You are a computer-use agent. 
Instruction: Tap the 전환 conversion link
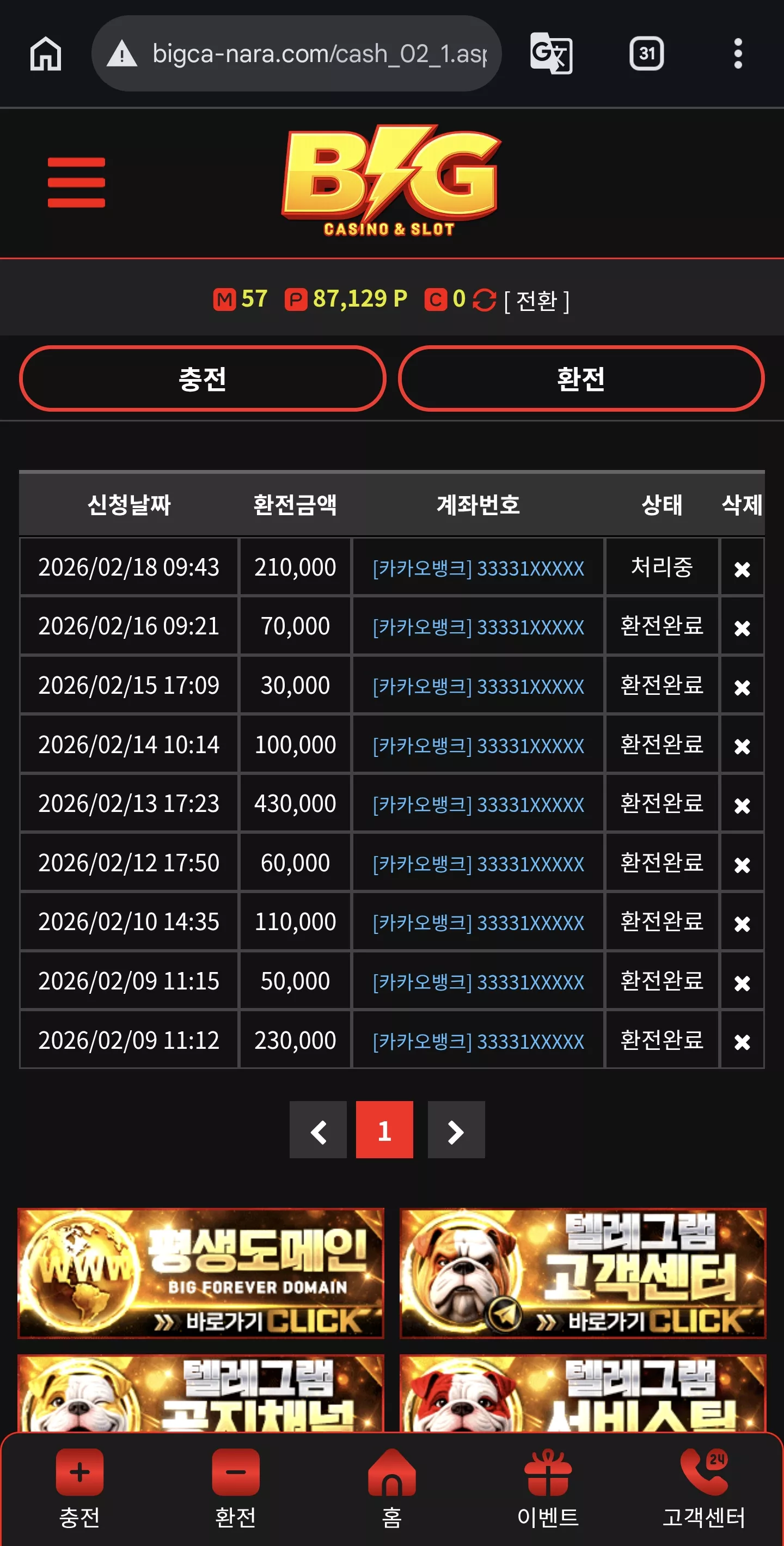pos(536,300)
